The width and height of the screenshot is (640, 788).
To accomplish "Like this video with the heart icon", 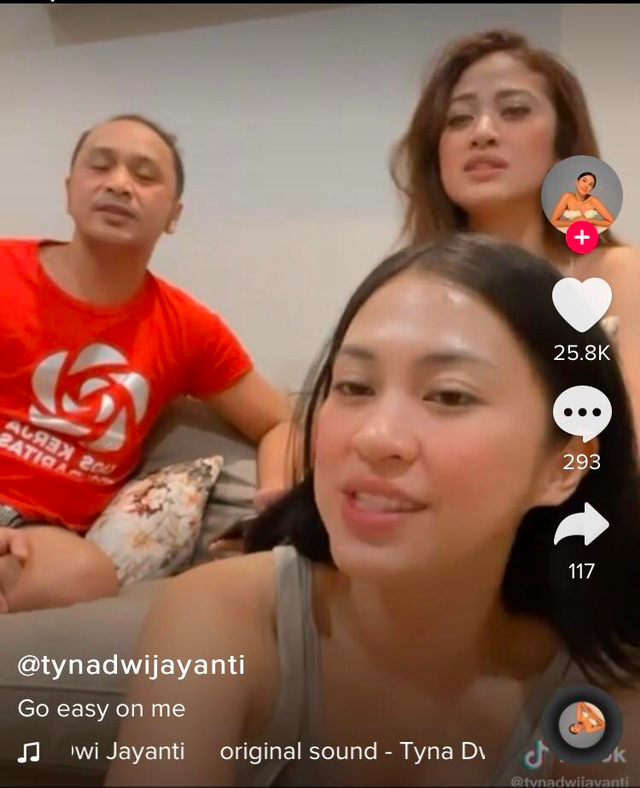I will (581, 305).
